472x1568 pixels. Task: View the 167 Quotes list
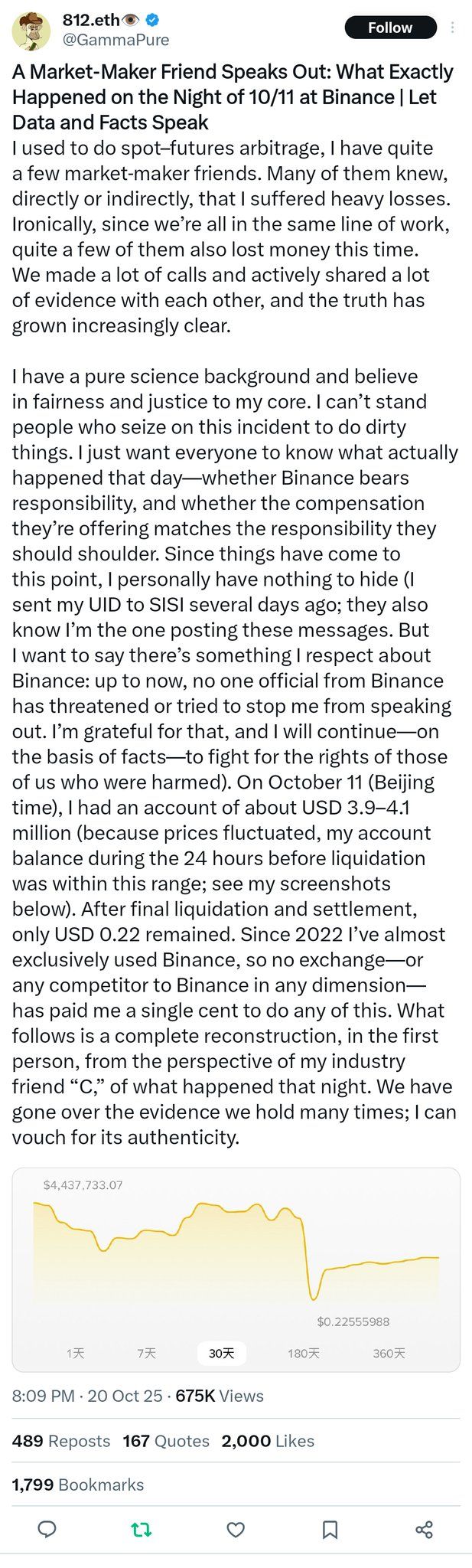pyautogui.click(x=166, y=1441)
